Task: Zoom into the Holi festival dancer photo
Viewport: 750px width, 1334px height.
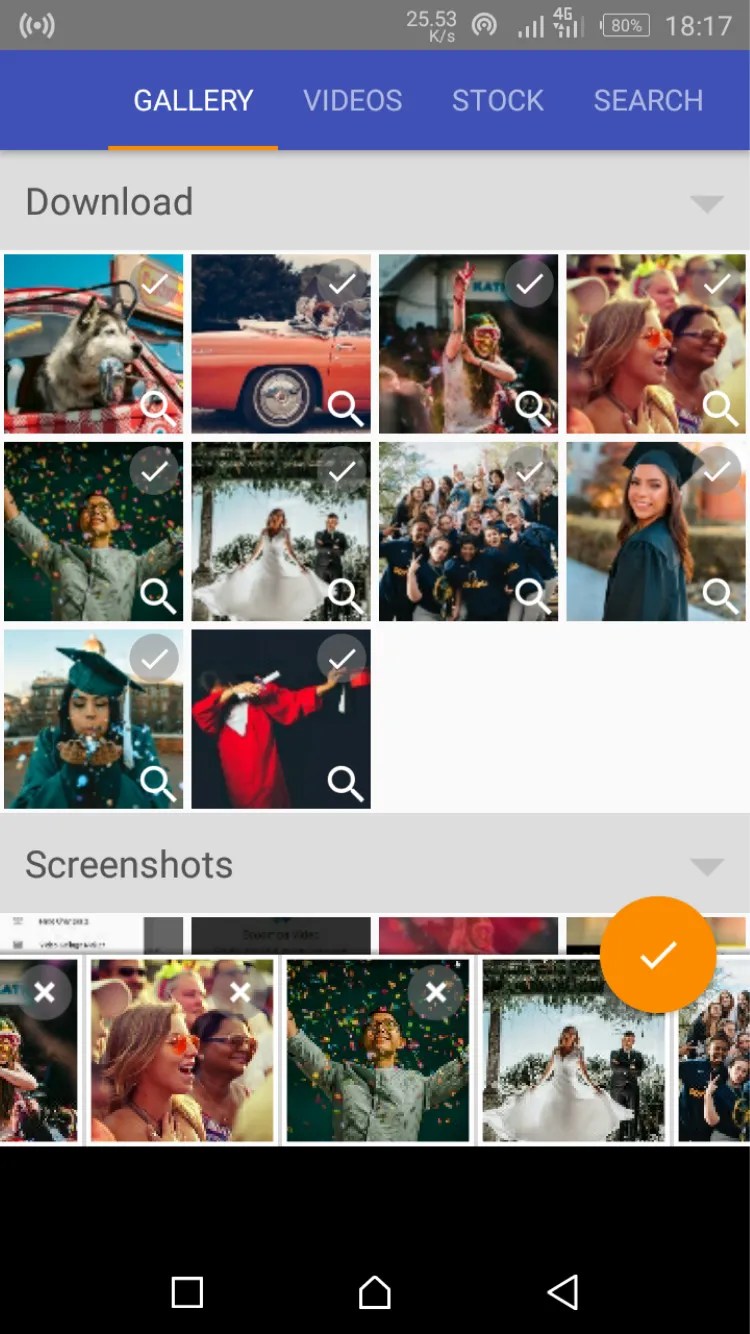Action: (532, 408)
